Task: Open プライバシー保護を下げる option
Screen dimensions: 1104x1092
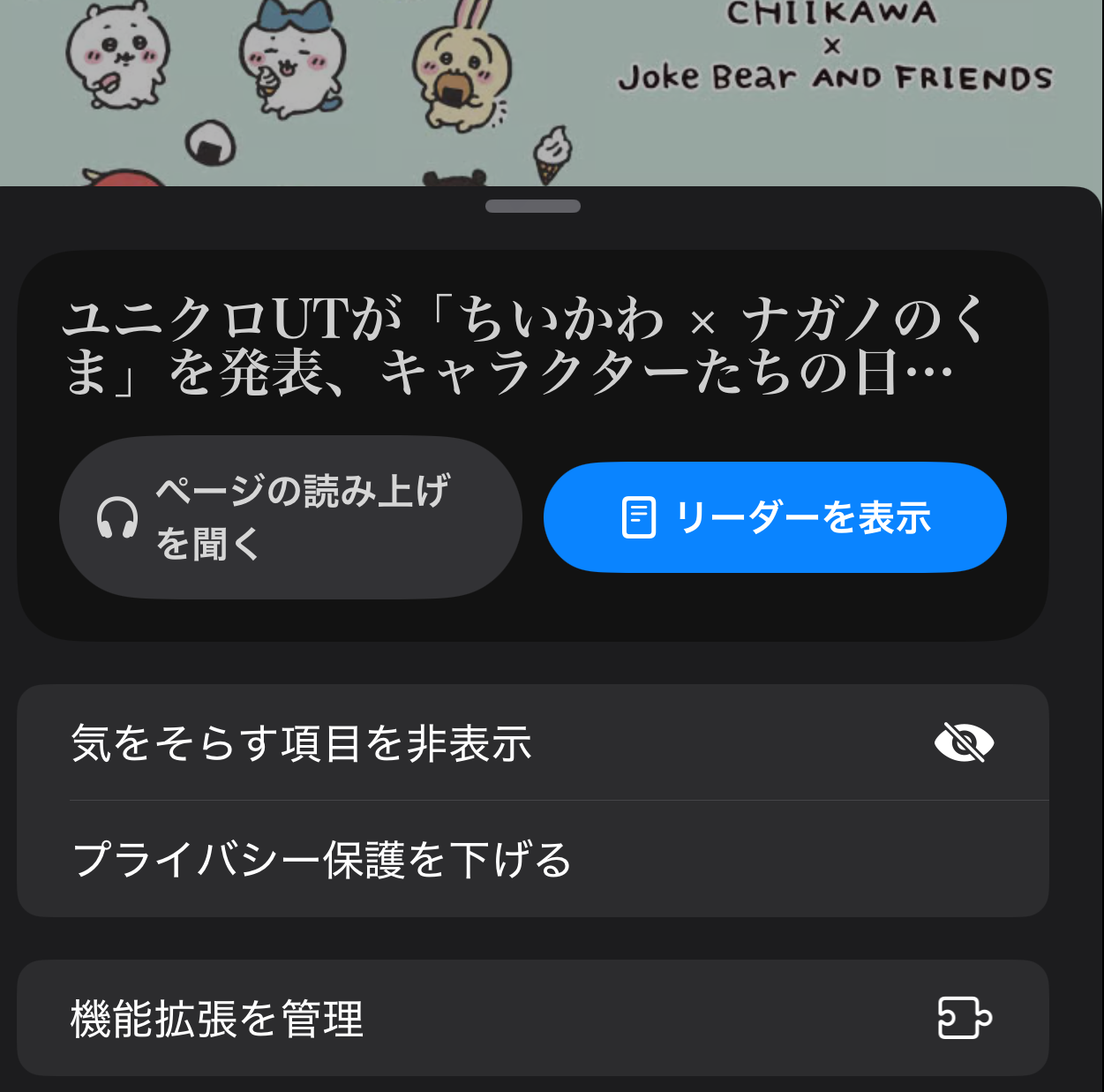Action: pyautogui.click(x=532, y=859)
